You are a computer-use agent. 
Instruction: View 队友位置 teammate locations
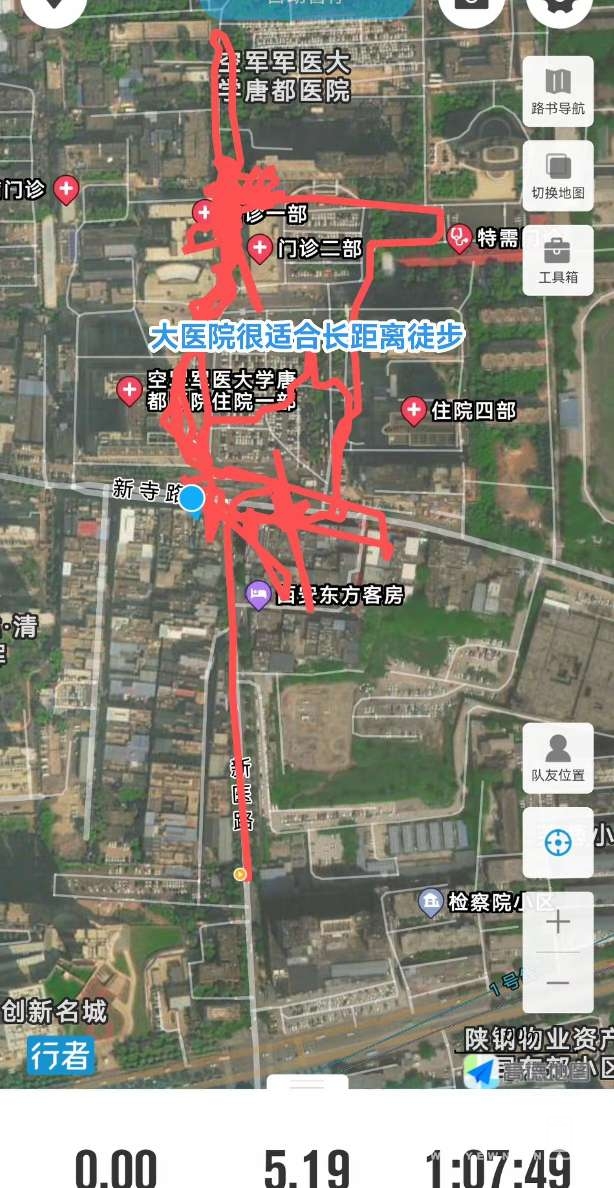pos(558,757)
